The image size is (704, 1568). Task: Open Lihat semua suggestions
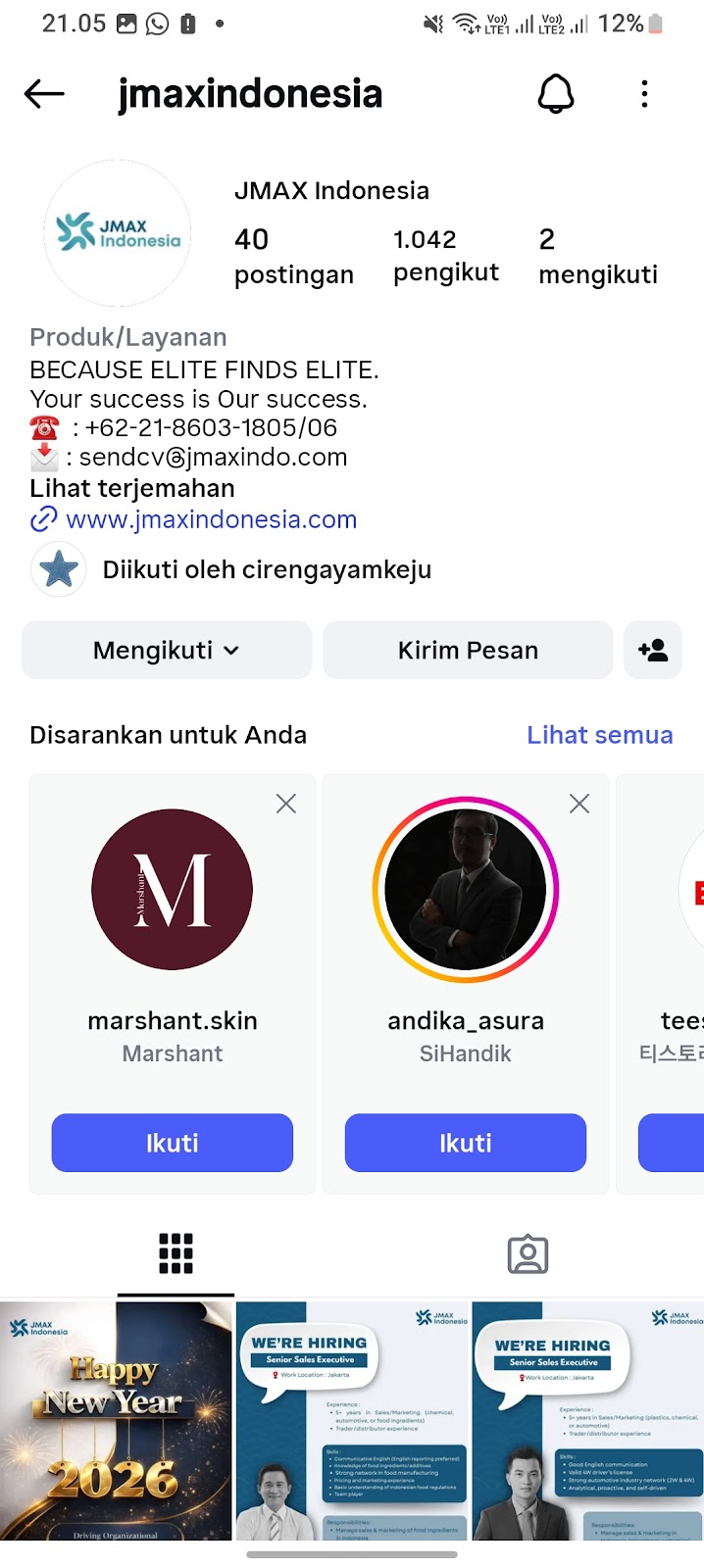pos(599,735)
